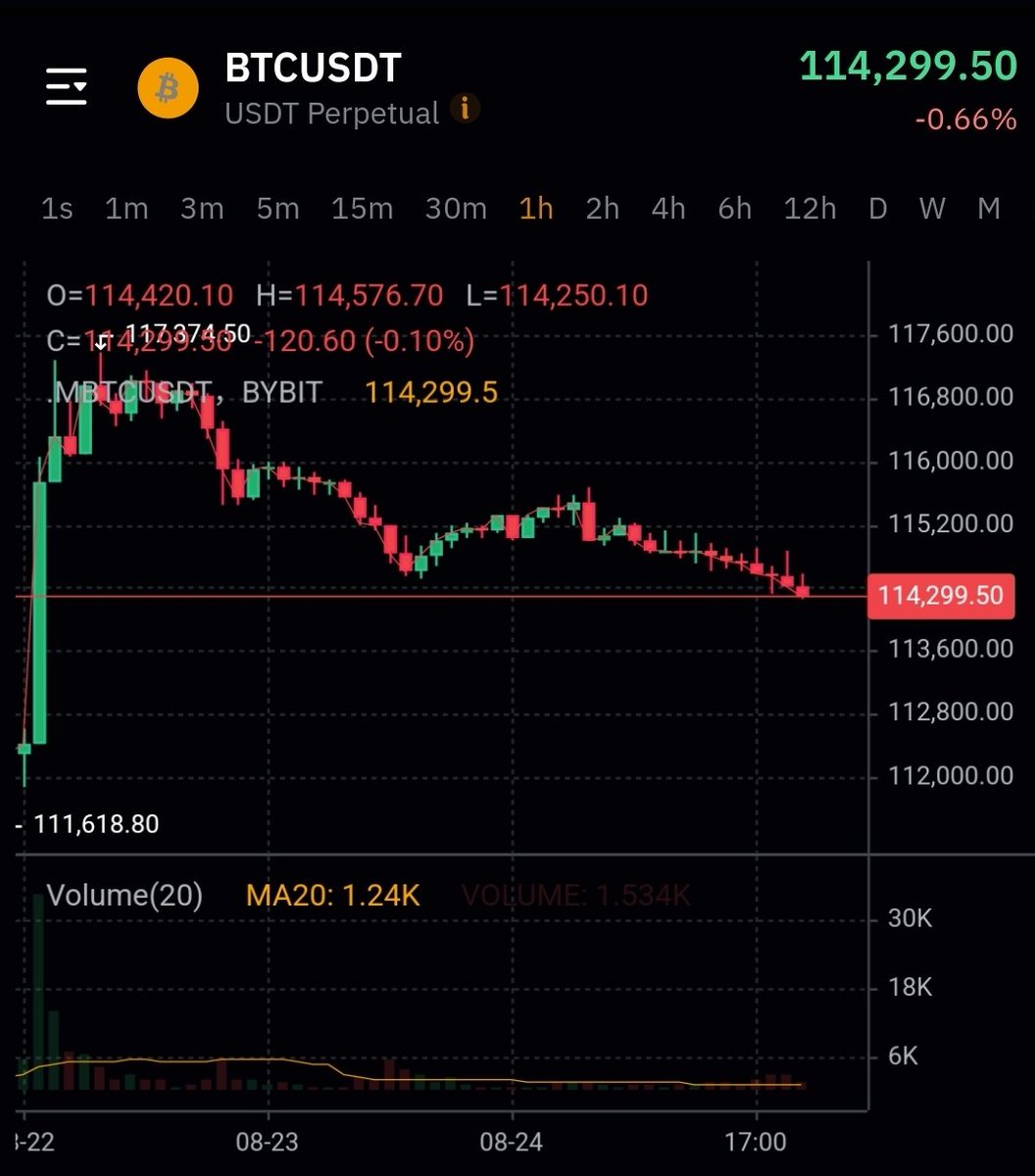Viewport: 1035px width, 1176px height.
Task: Select the weekly W timeframe
Action: click(x=932, y=209)
